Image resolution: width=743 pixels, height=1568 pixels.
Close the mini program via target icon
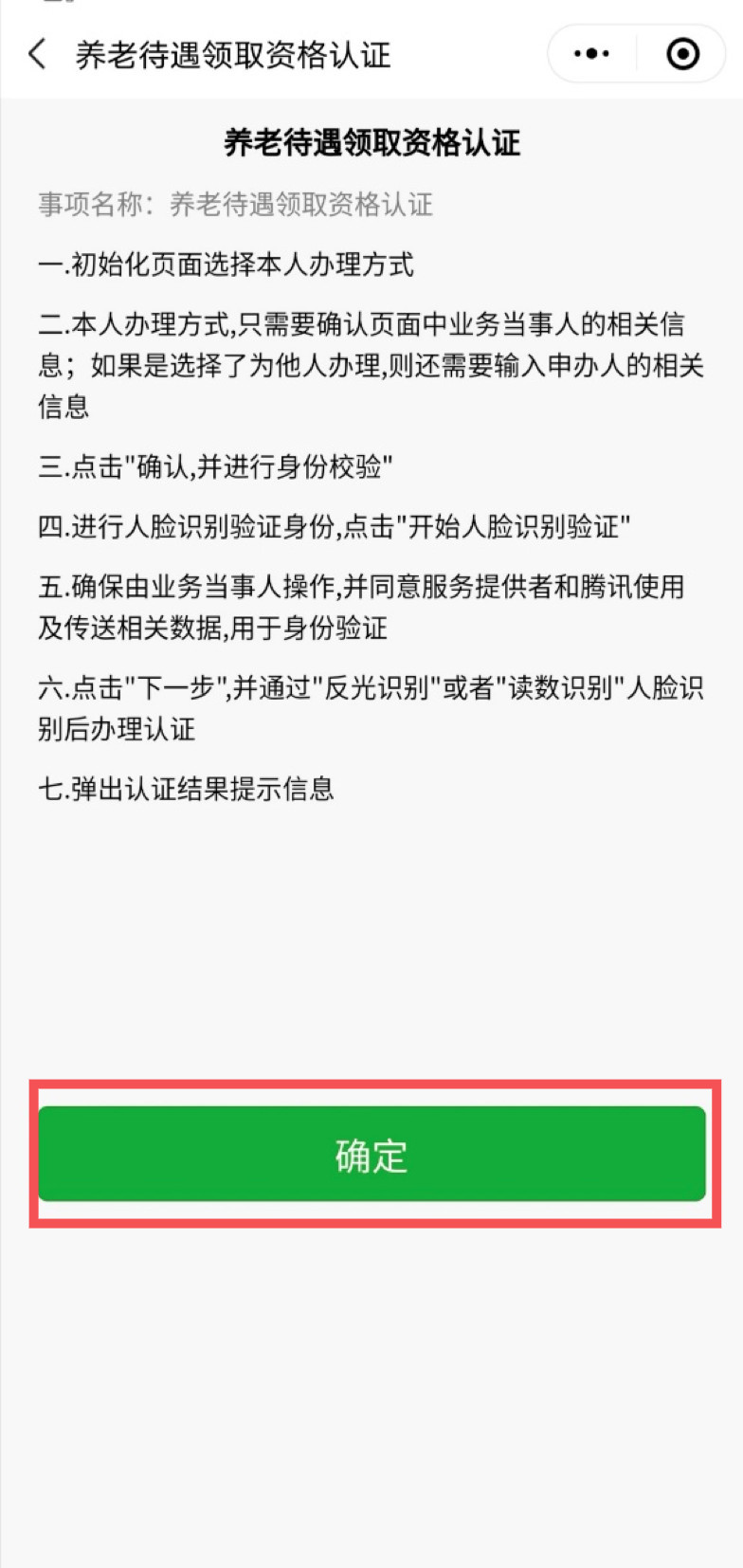pyautogui.click(x=682, y=54)
